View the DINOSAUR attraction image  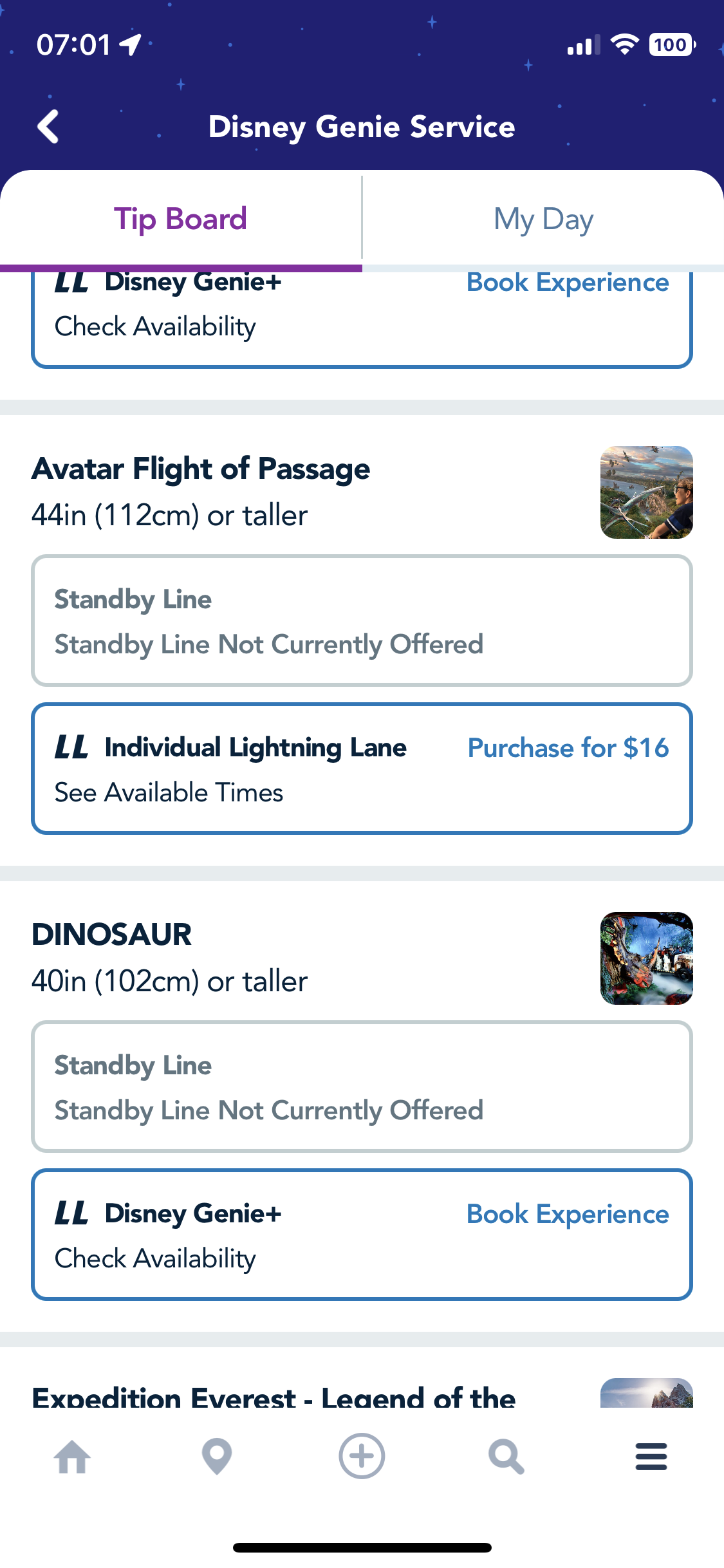coord(646,958)
